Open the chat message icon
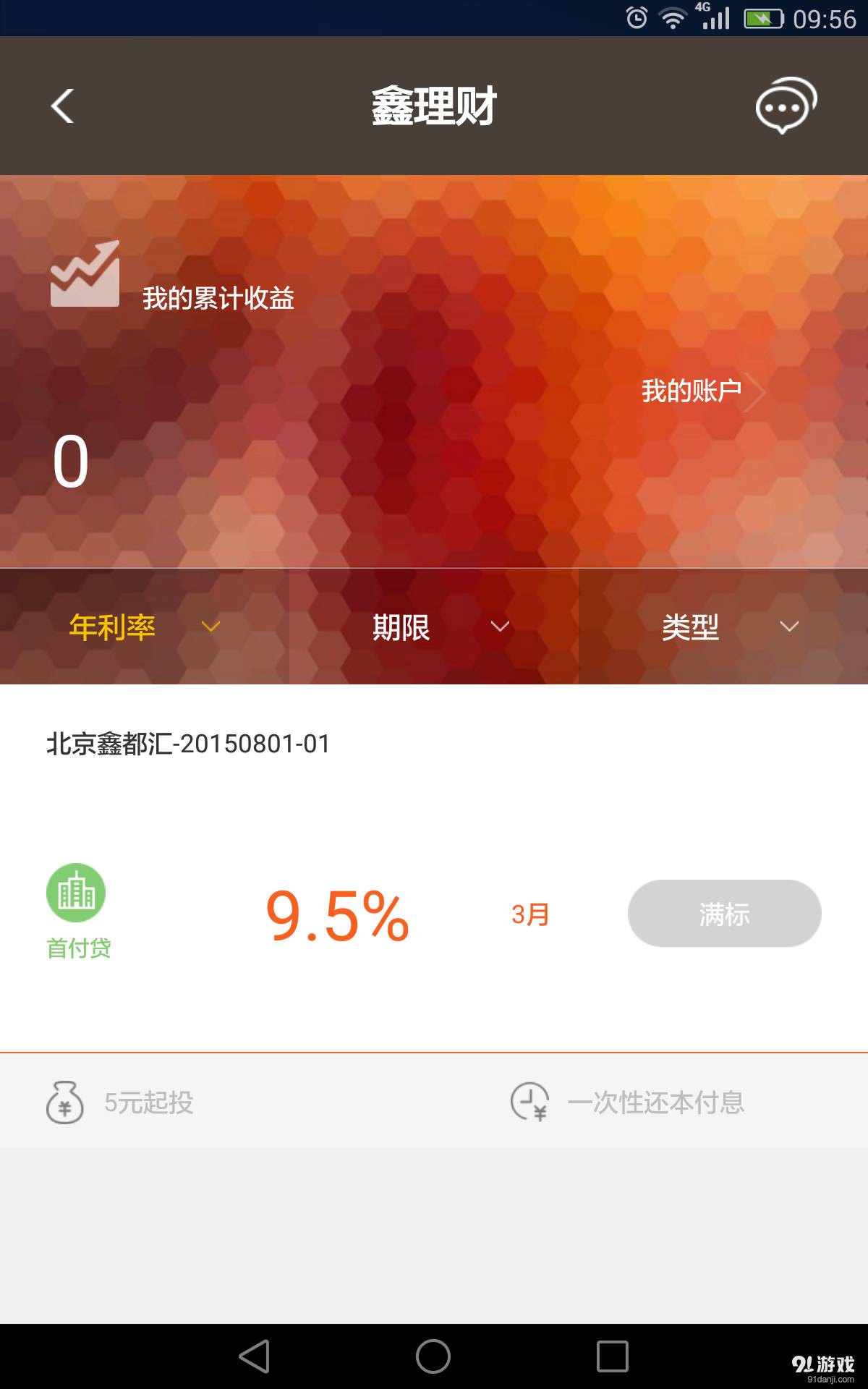 coord(786,106)
